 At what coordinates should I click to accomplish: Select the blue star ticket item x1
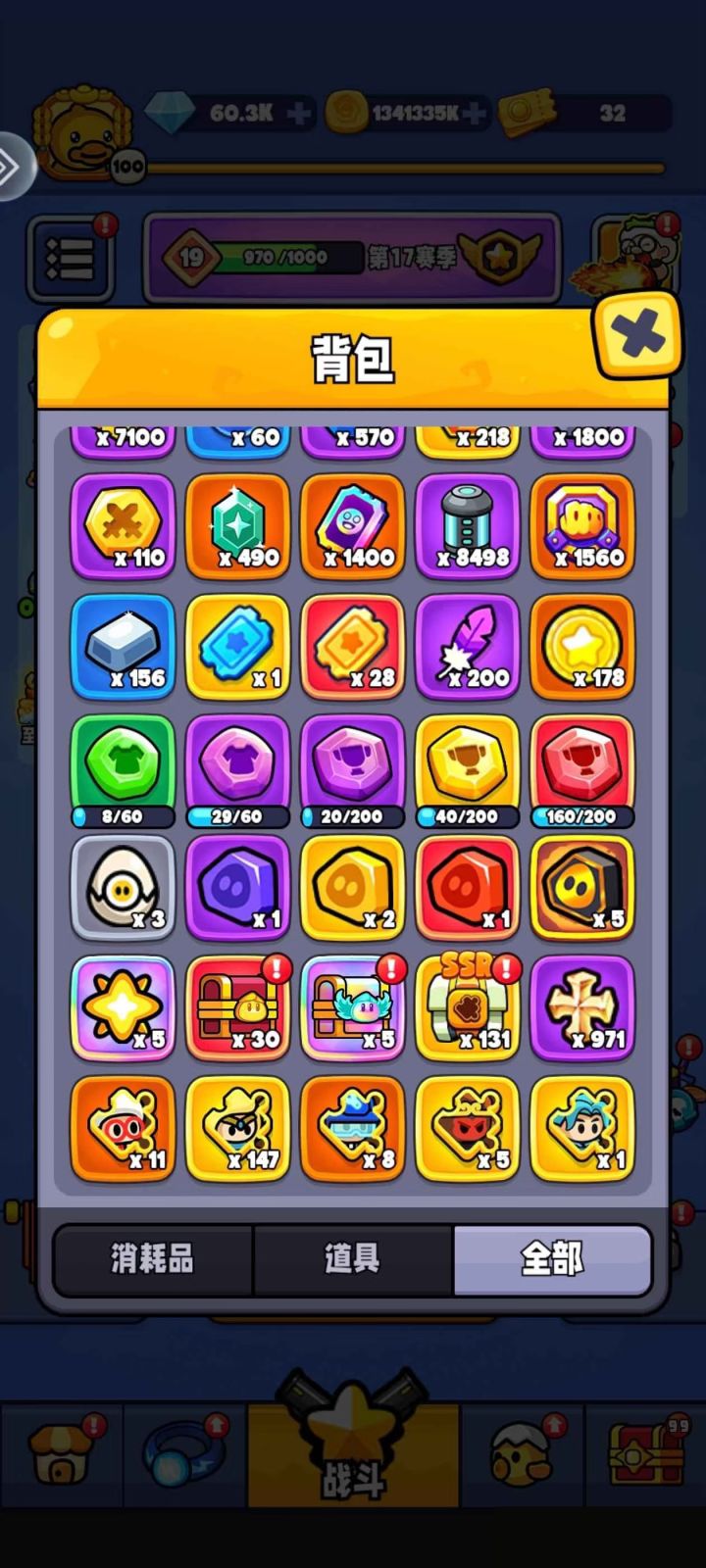coord(237,647)
